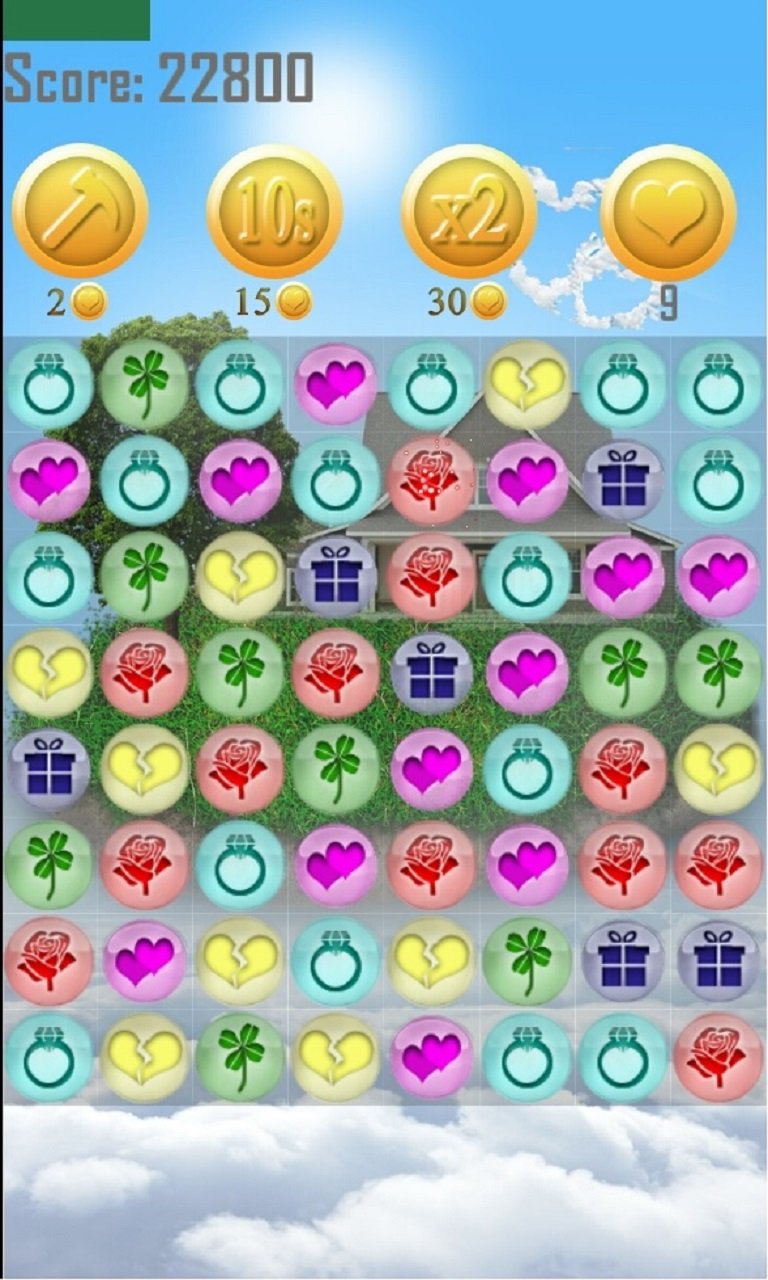Tap the gold heart coin button
This screenshot has width=768, height=1280.
pos(668,212)
